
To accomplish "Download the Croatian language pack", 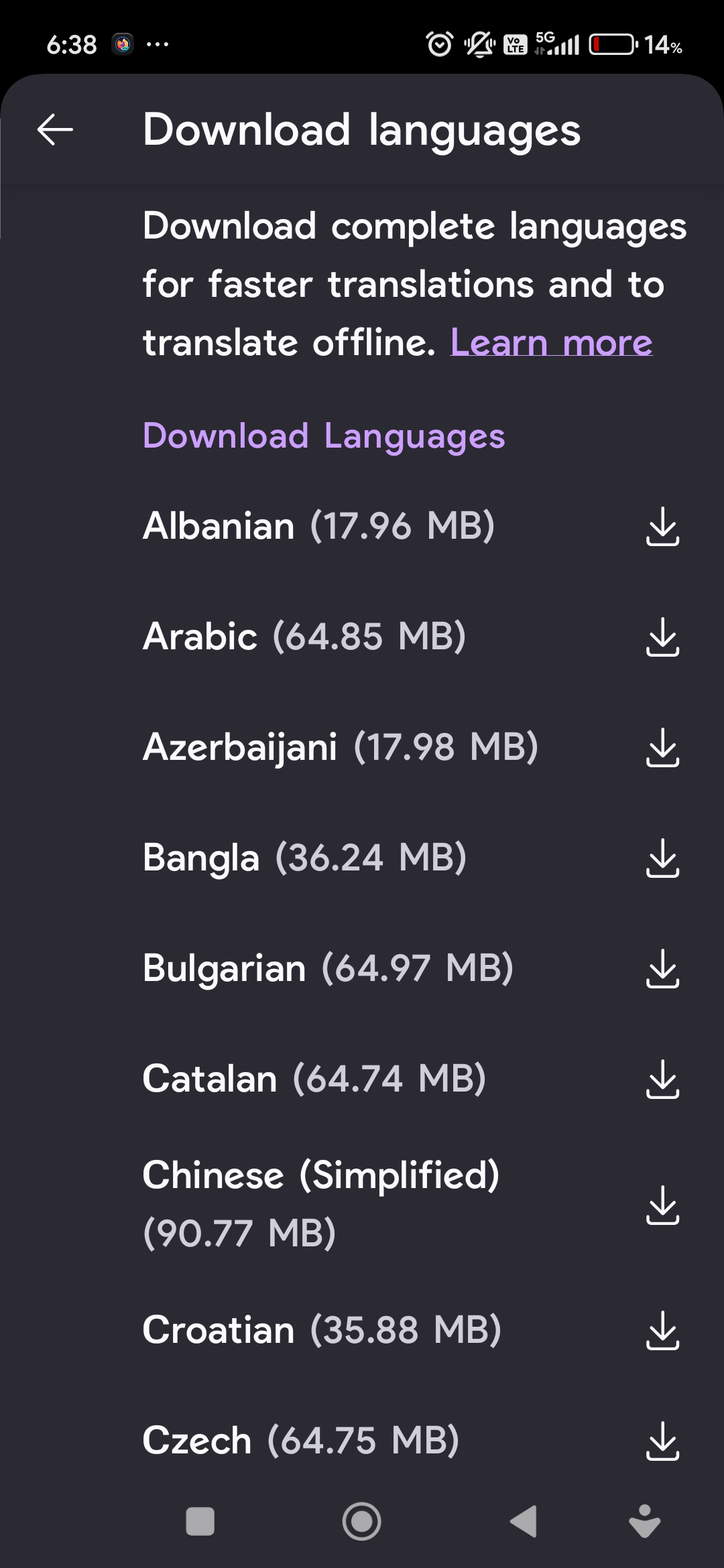I will (662, 1330).
